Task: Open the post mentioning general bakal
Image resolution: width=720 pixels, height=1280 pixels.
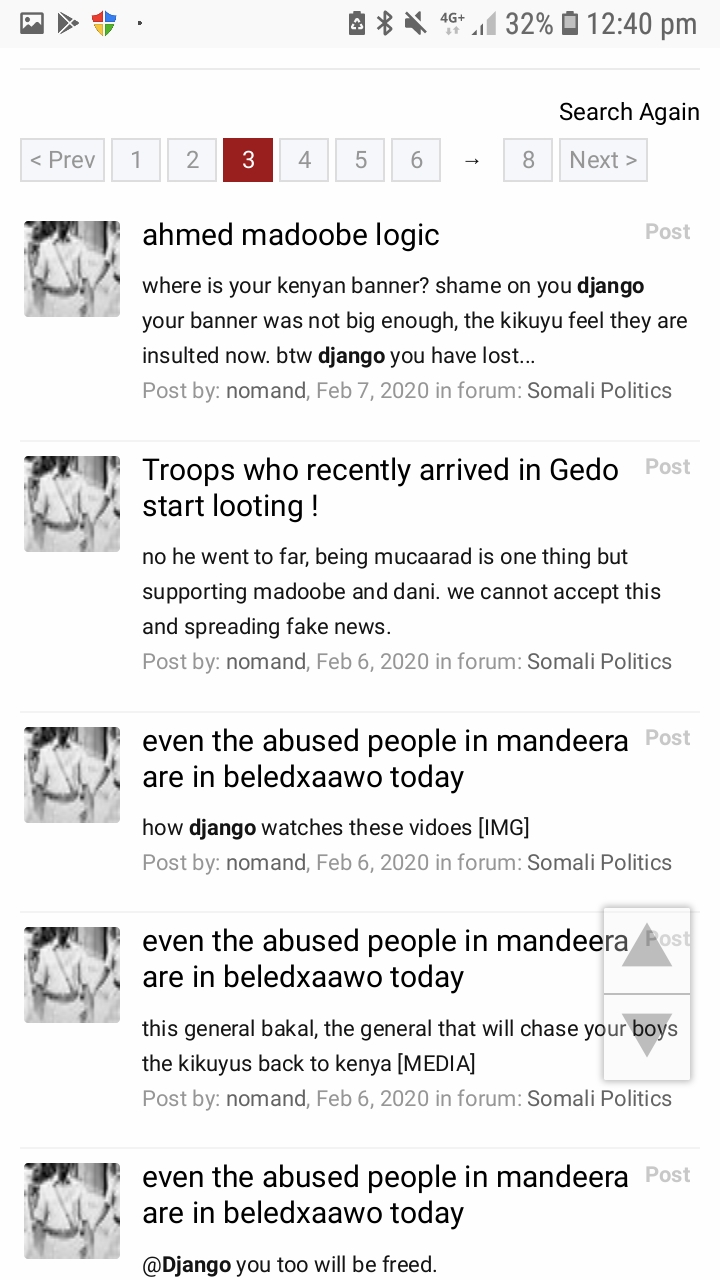Action: [x=385, y=959]
